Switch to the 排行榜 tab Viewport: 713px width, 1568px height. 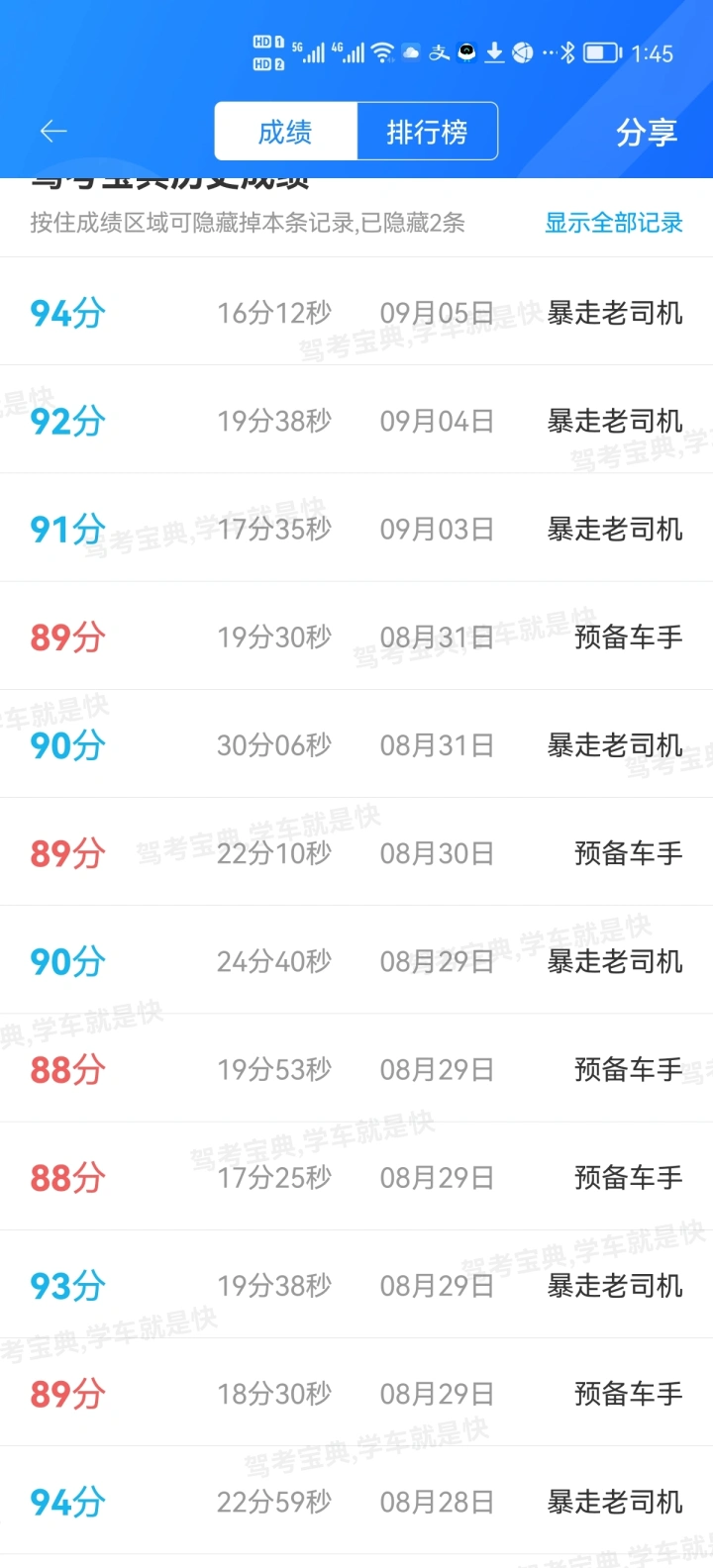coord(427,131)
